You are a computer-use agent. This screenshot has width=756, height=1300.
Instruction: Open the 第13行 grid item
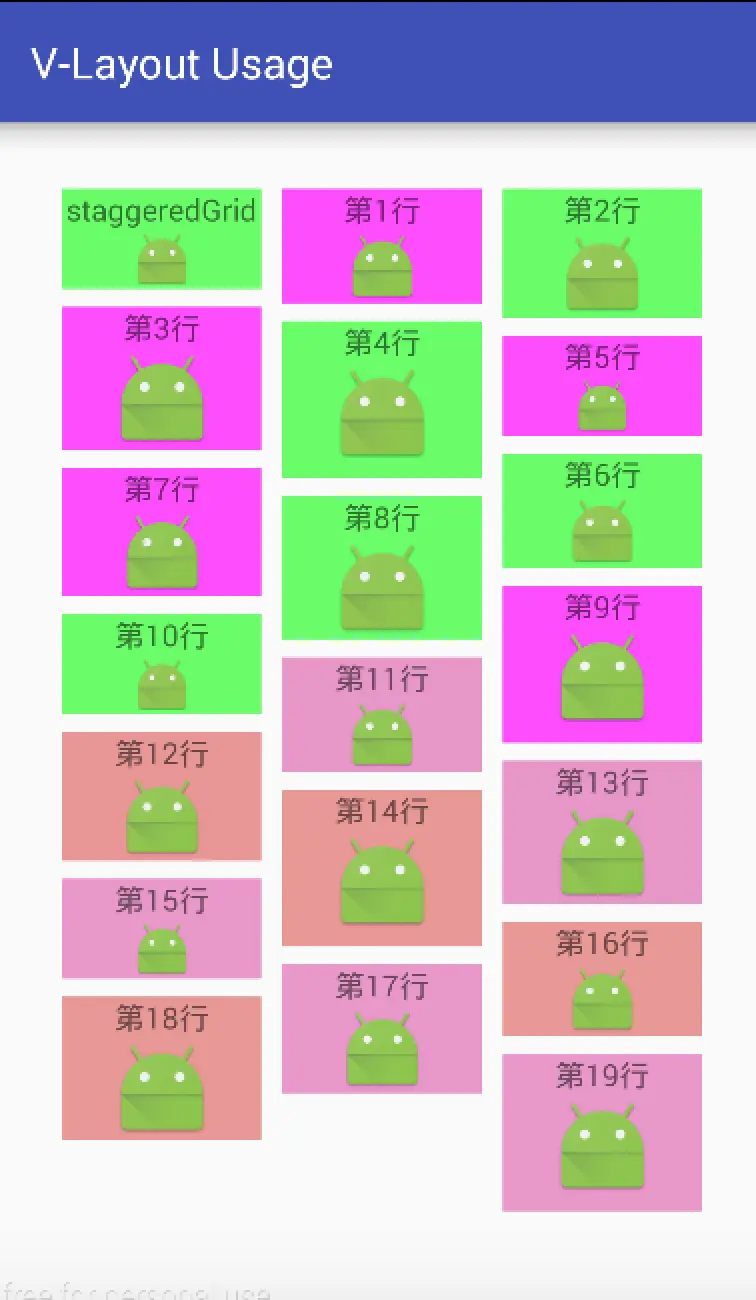click(x=602, y=832)
